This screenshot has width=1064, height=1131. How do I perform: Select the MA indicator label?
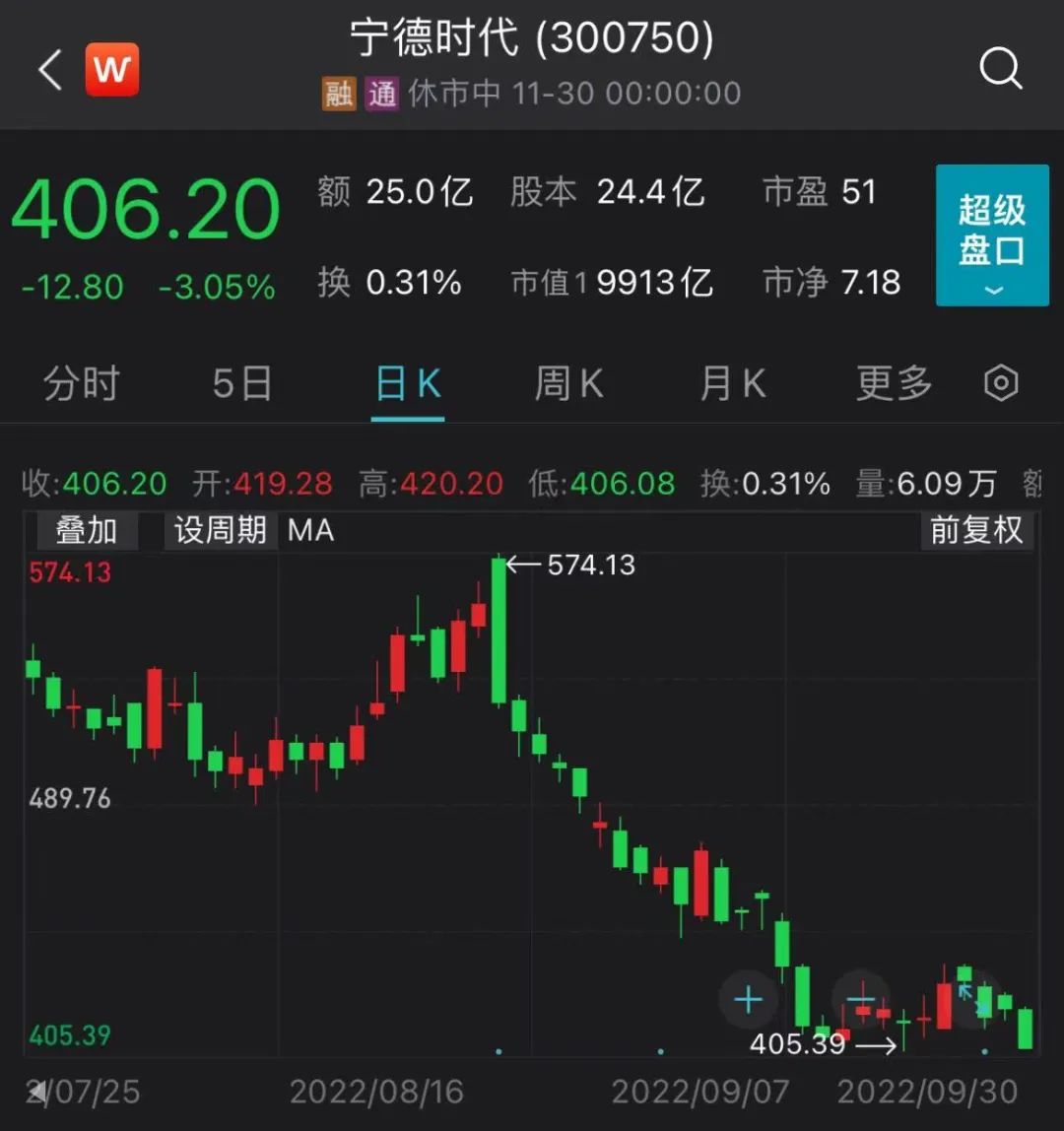coord(311,531)
